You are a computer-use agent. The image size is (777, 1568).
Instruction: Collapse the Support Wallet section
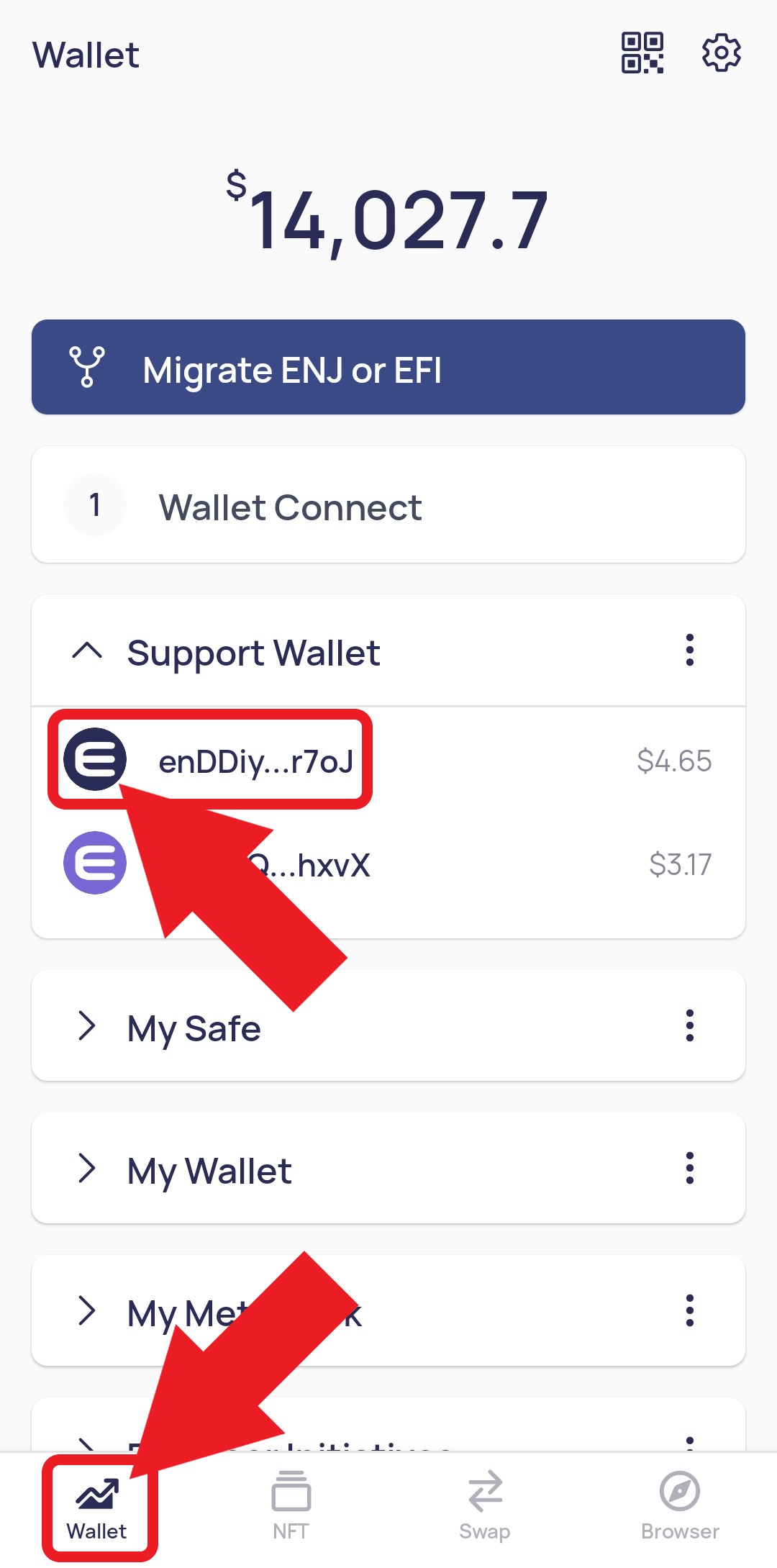(88, 651)
